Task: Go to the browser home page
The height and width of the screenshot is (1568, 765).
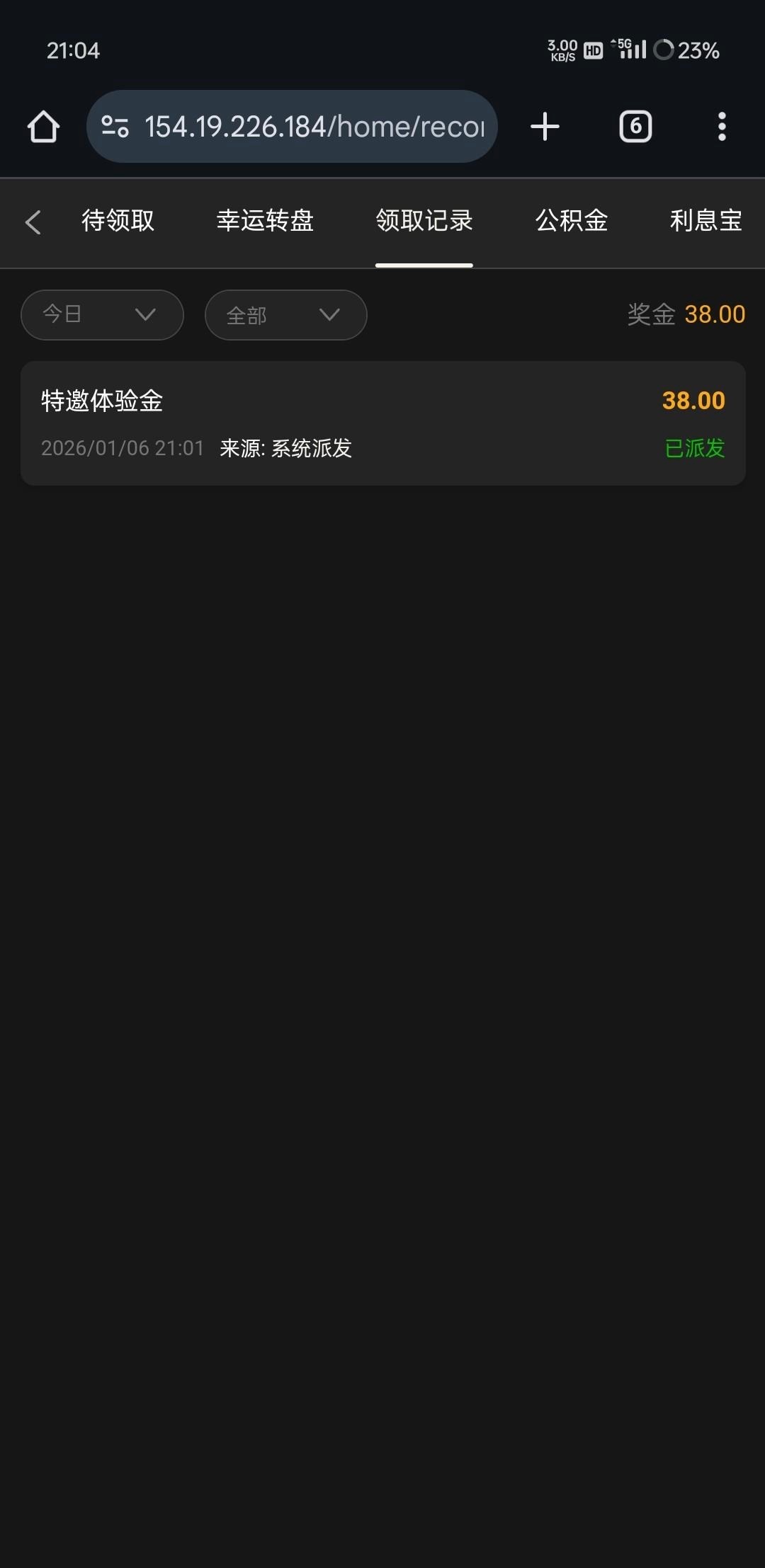Action: [x=43, y=127]
